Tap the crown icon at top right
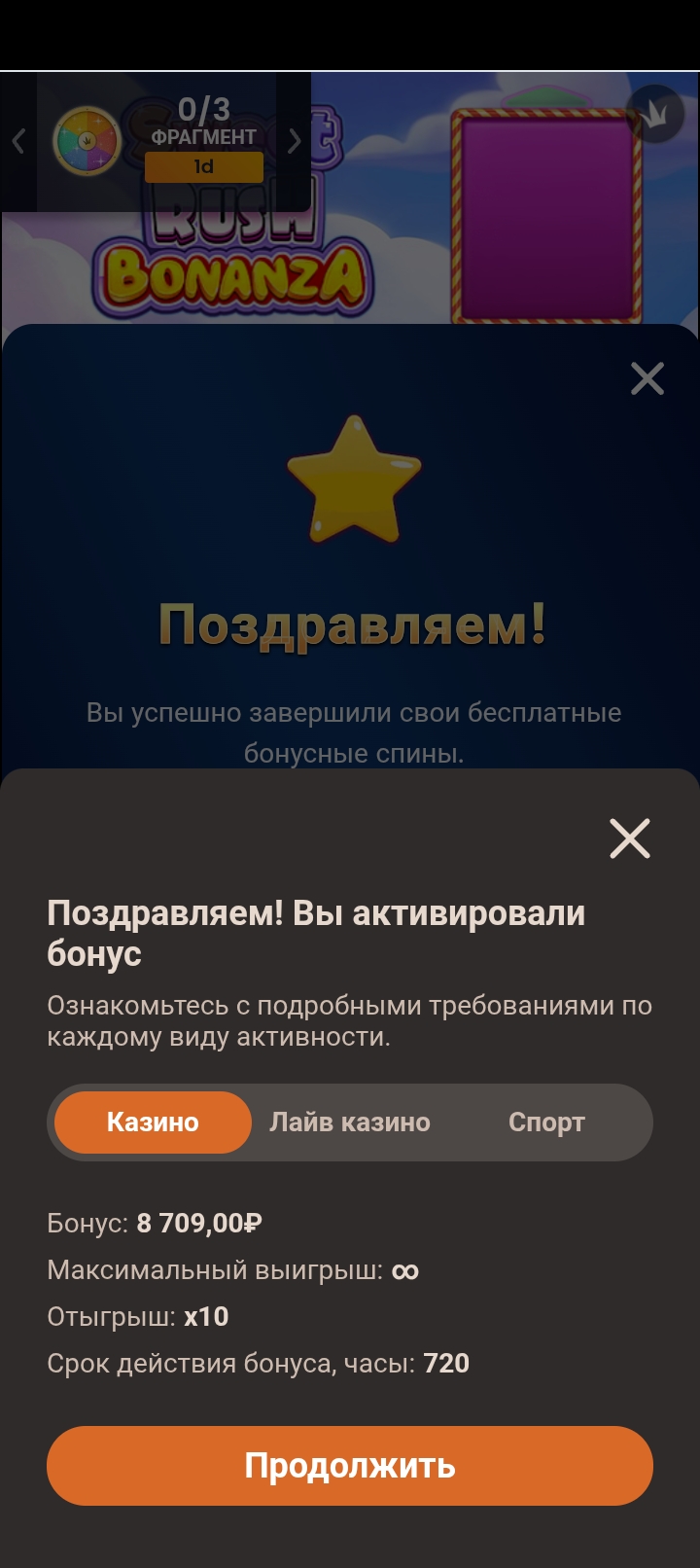This screenshot has width=700, height=1568. (x=655, y=115)
